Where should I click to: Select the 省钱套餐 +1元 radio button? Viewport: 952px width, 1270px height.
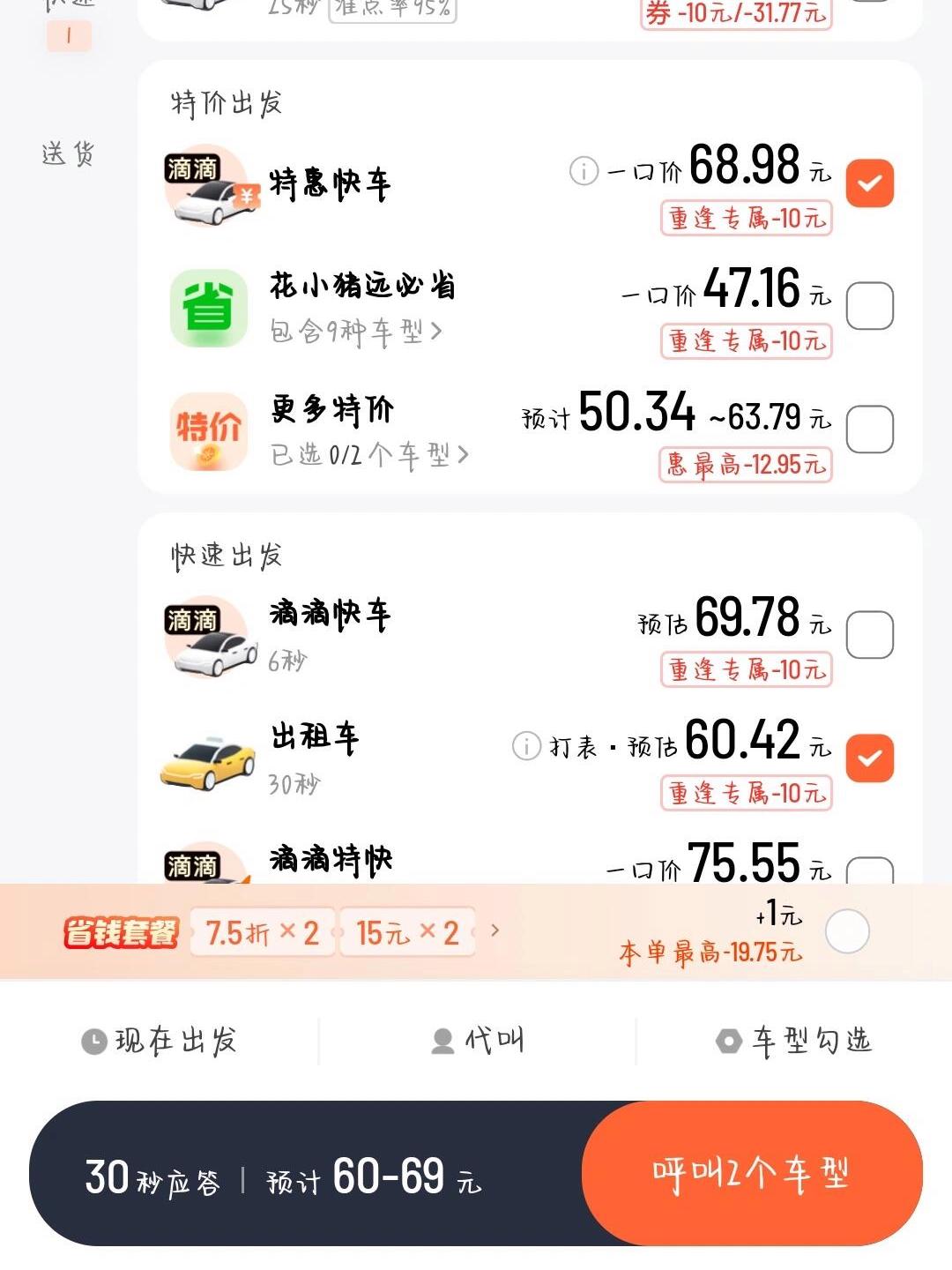coord(848,931)
